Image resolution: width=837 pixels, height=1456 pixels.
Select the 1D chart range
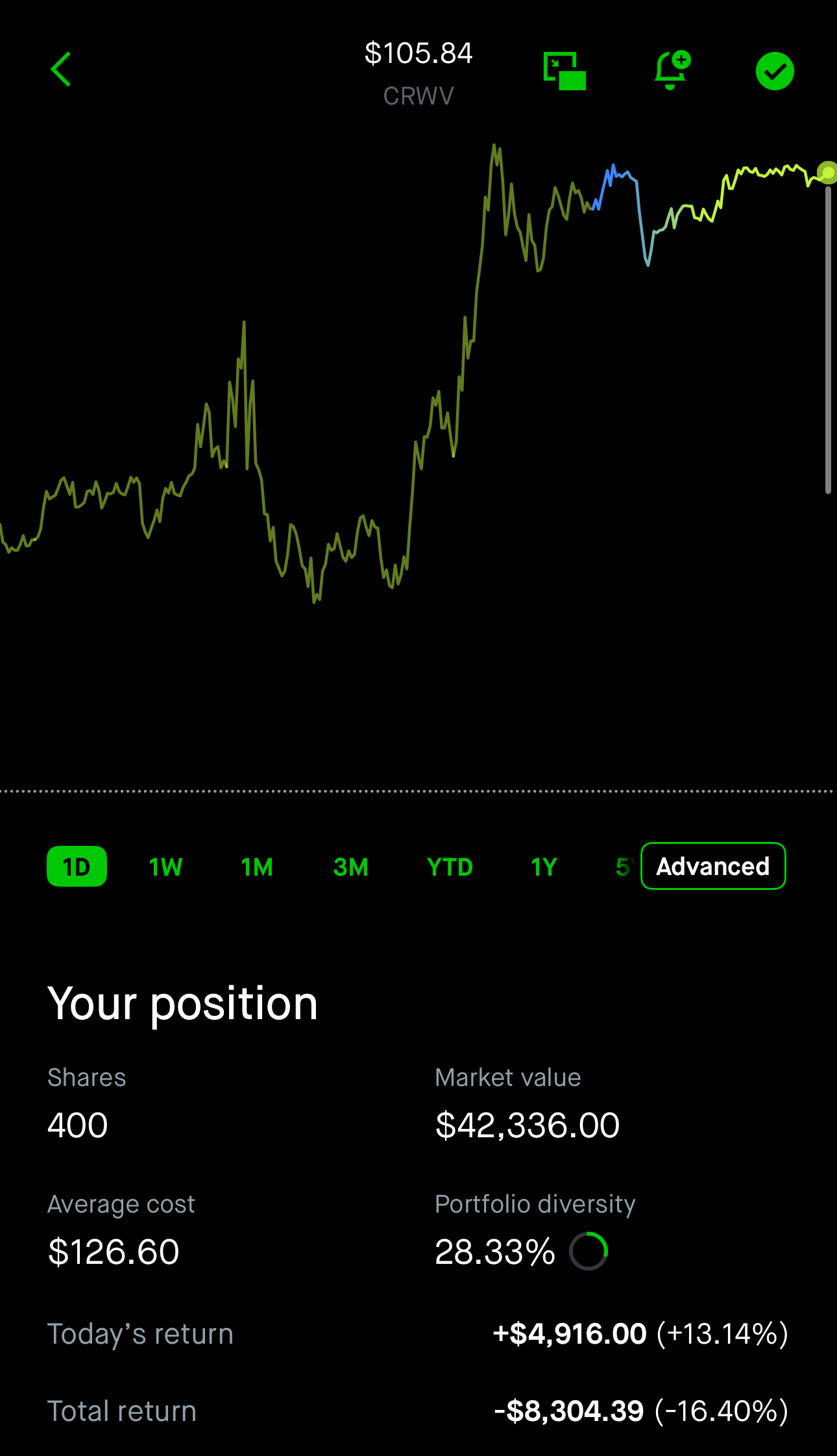tap(77, 866)
